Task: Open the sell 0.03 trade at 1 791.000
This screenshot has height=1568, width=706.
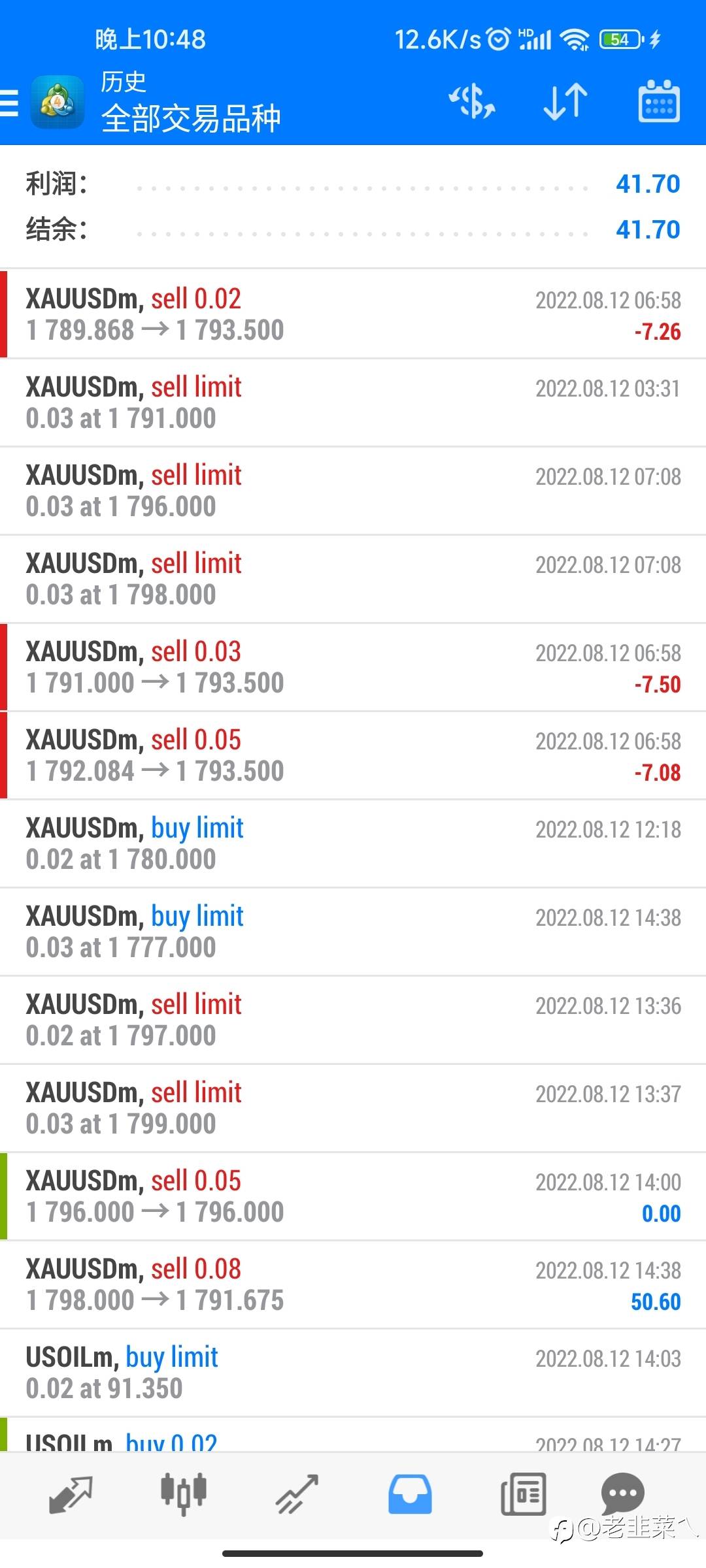Action: coord(353,667)
